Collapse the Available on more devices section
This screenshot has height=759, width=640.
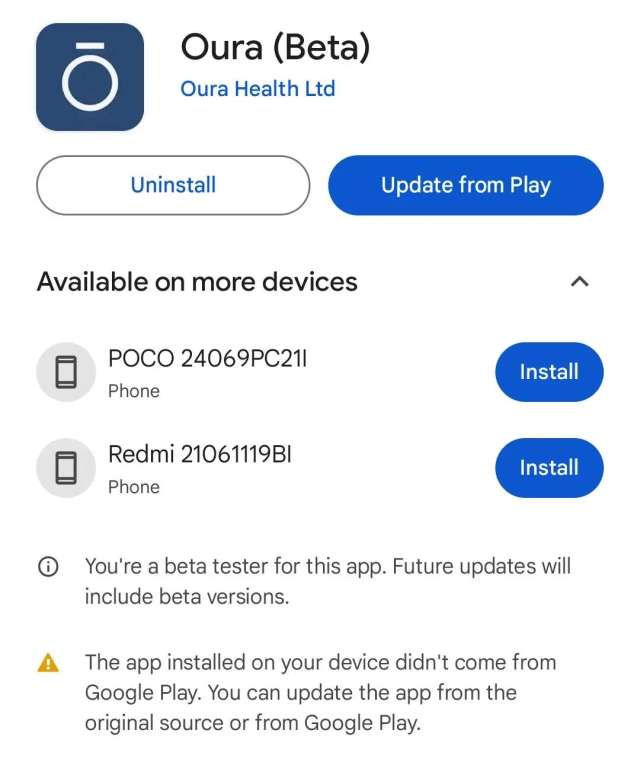click(x=579, y=282)
